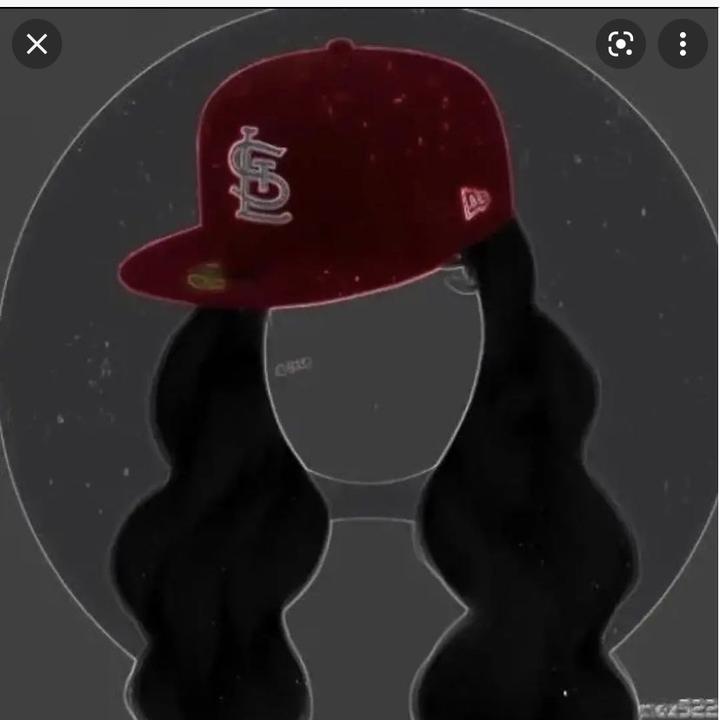Open the three-dot overflow menu
720x720 pixels.
[683, 44]
